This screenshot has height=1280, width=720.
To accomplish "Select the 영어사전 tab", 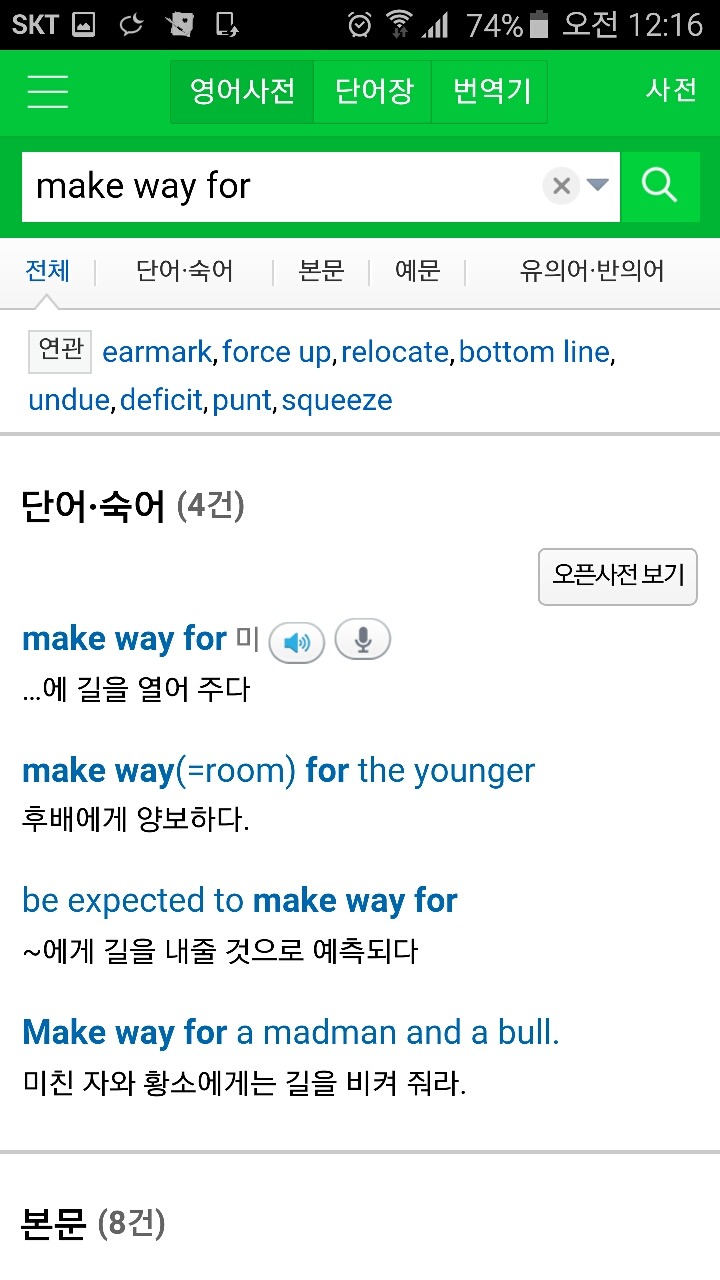I will point(242,92).
